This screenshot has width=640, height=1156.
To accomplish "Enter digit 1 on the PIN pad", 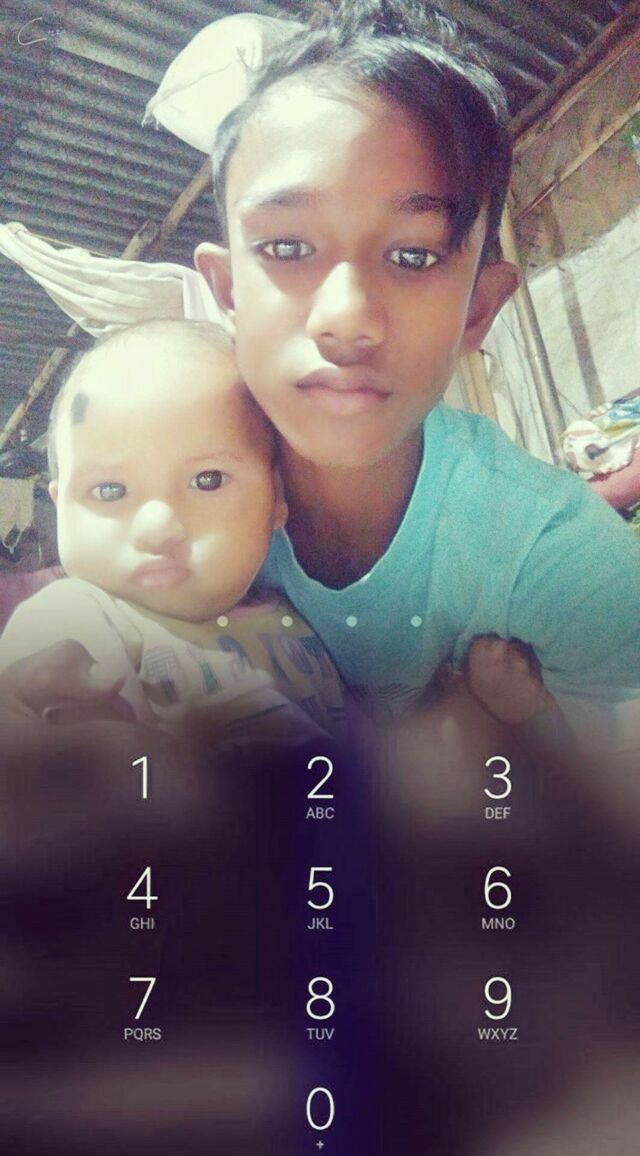I will point(142,787).
